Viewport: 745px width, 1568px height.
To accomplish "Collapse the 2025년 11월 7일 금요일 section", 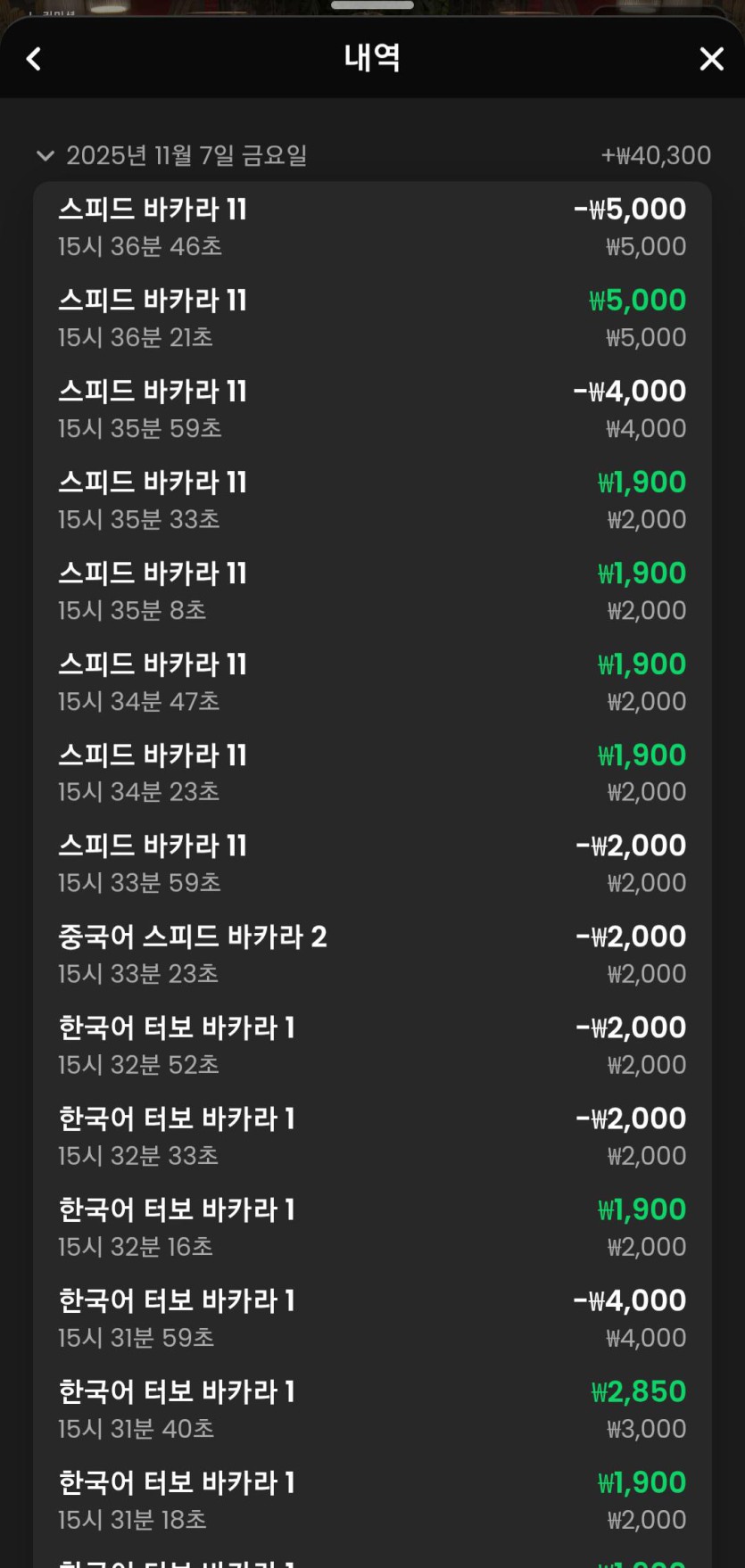I will pos(45,156).
